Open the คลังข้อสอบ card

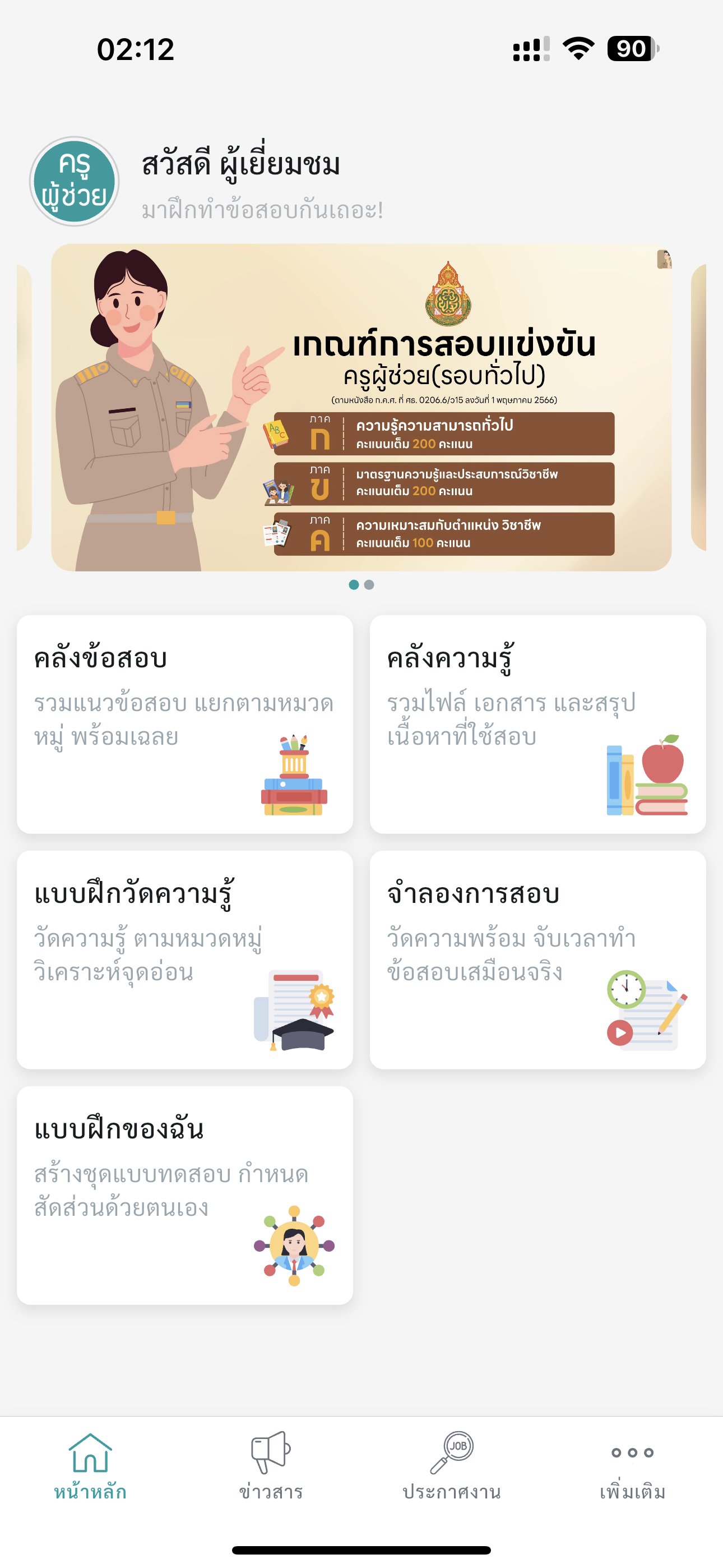coord(184,724)
